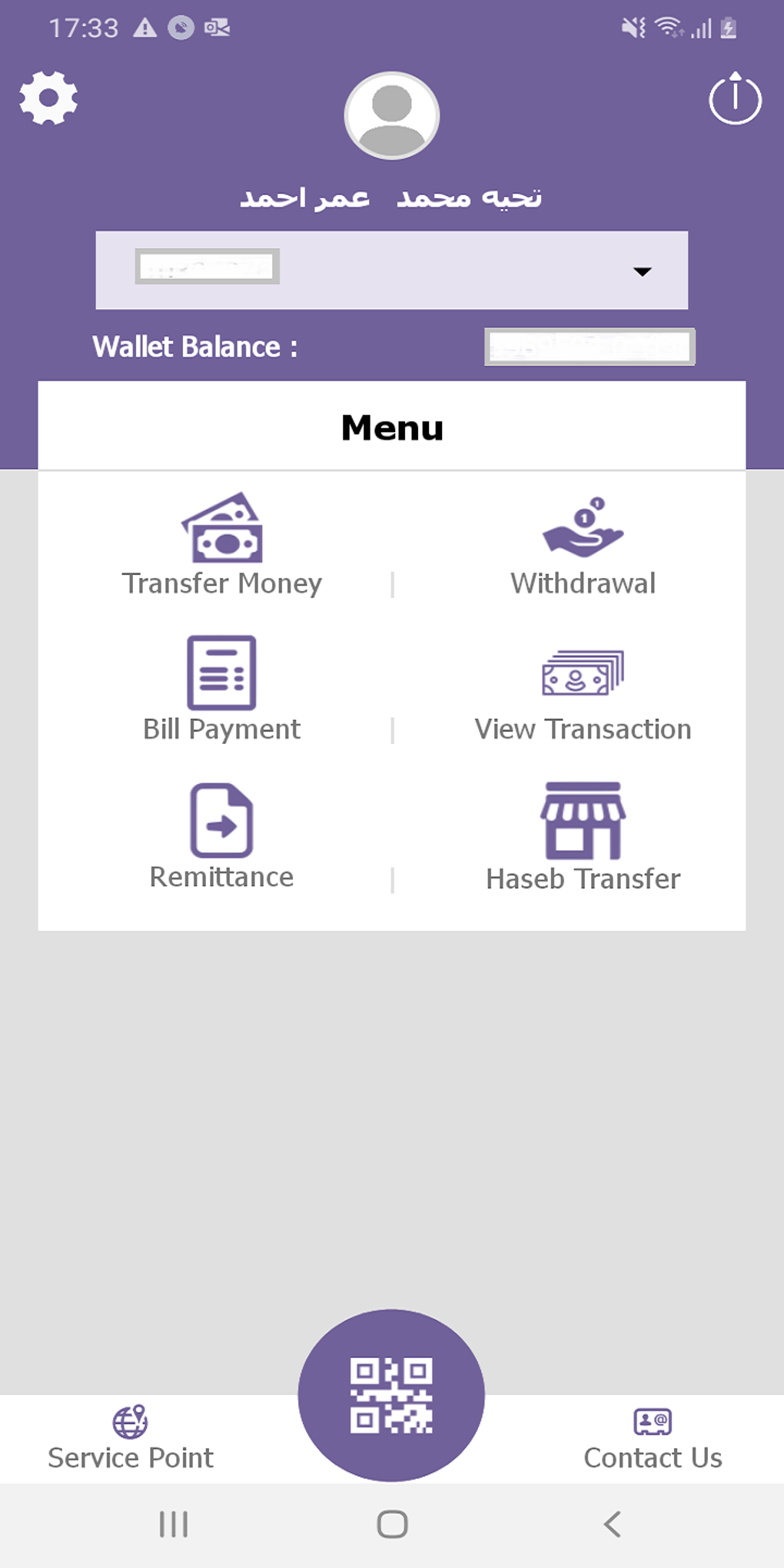This screenshot has width=784, height=1568.
Task: Go to Bill Payment
Action: point(222,689)
